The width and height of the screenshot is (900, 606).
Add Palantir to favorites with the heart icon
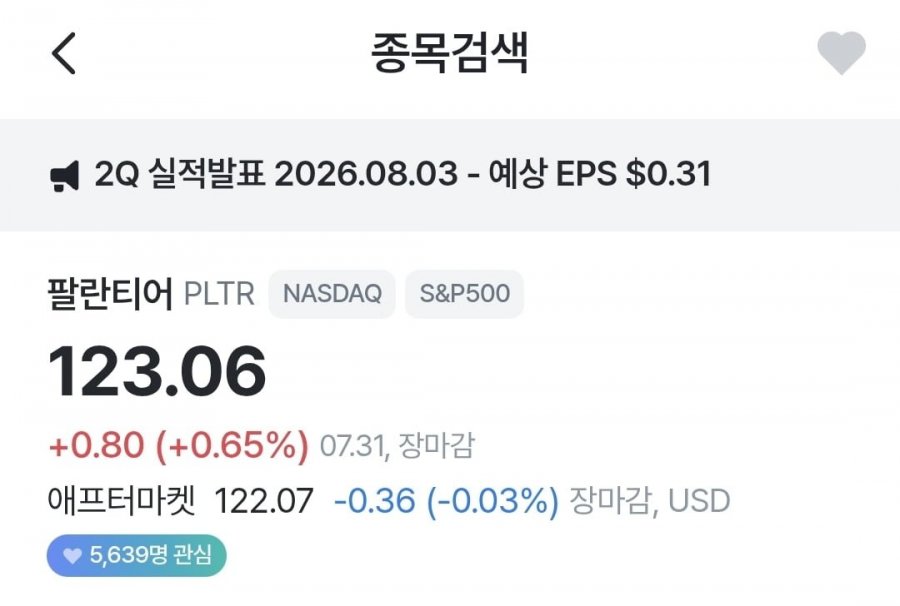click(x=841, y=53)
